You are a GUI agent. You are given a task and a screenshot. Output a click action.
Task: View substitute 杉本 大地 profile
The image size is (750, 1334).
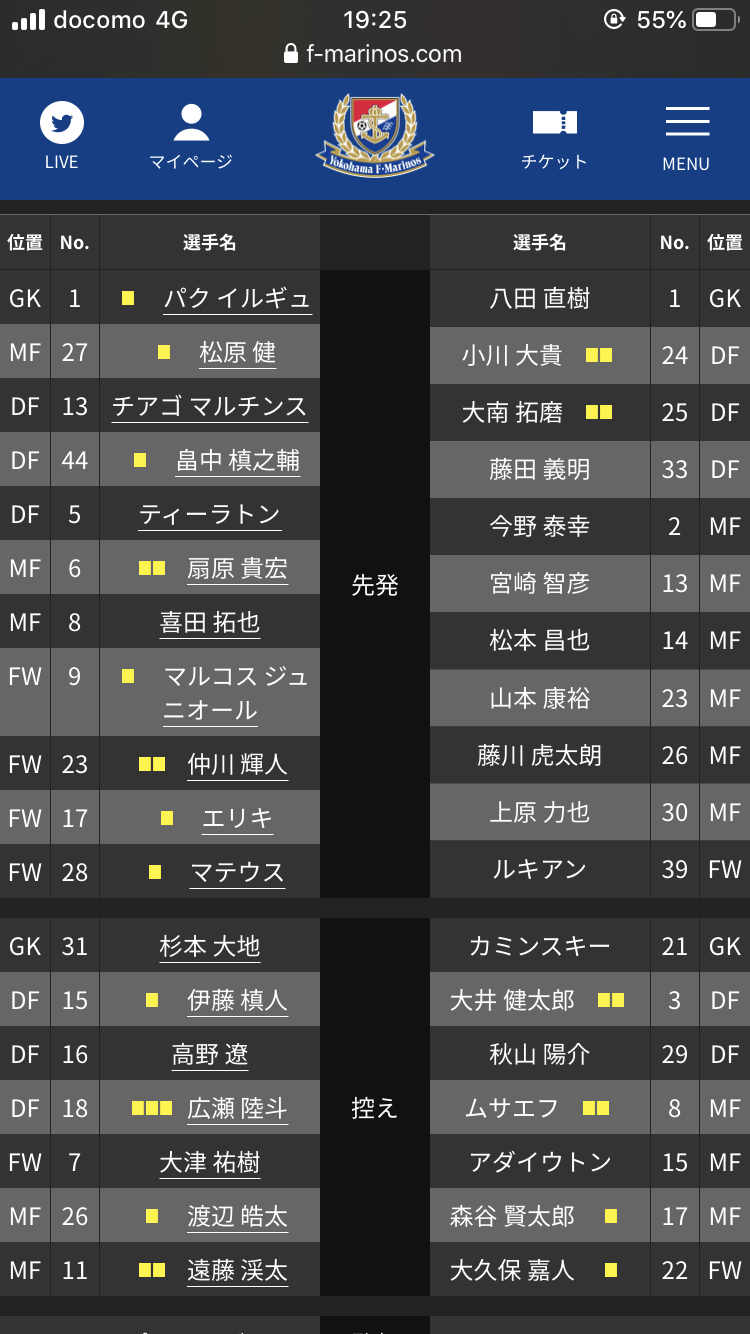pos(209,946)
